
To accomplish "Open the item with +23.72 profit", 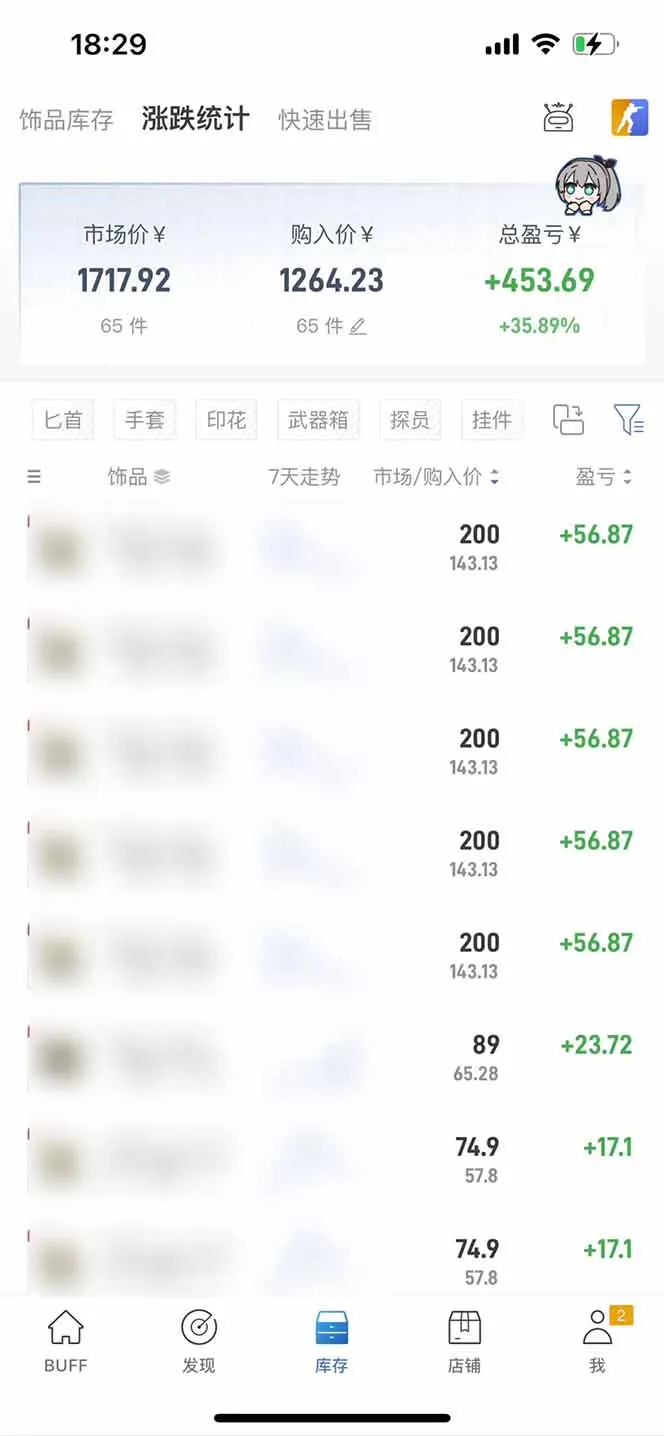I will pos(330,1058).
